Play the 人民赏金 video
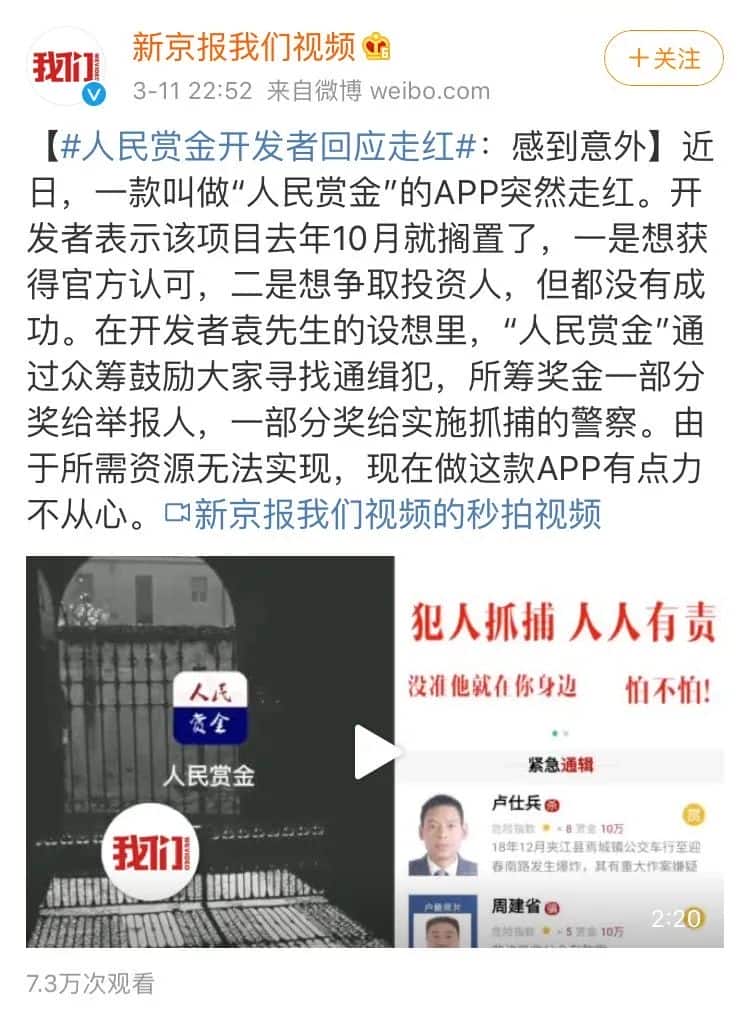This screenshot has width=750, height=1021. click(x=376, y=751)
